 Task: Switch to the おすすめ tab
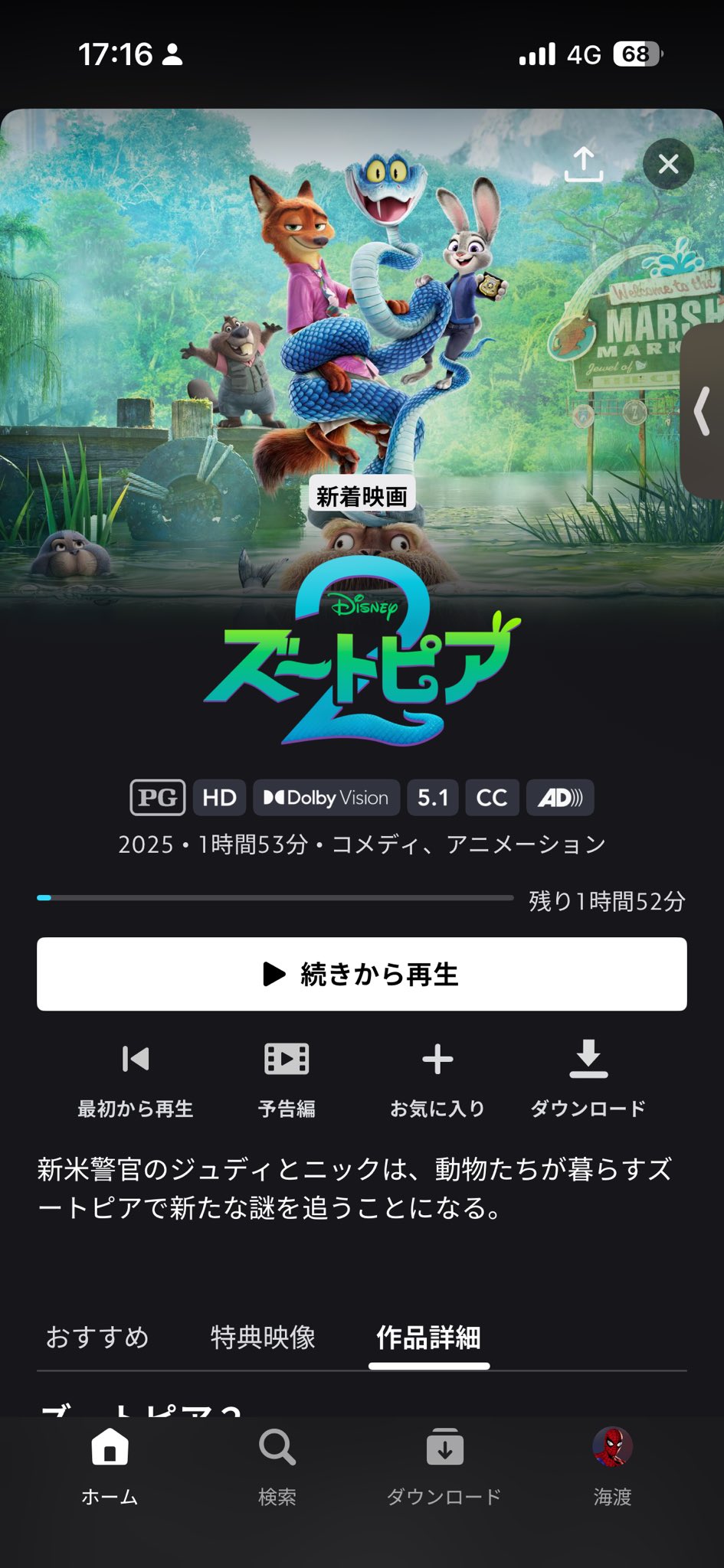[97, 1338]
